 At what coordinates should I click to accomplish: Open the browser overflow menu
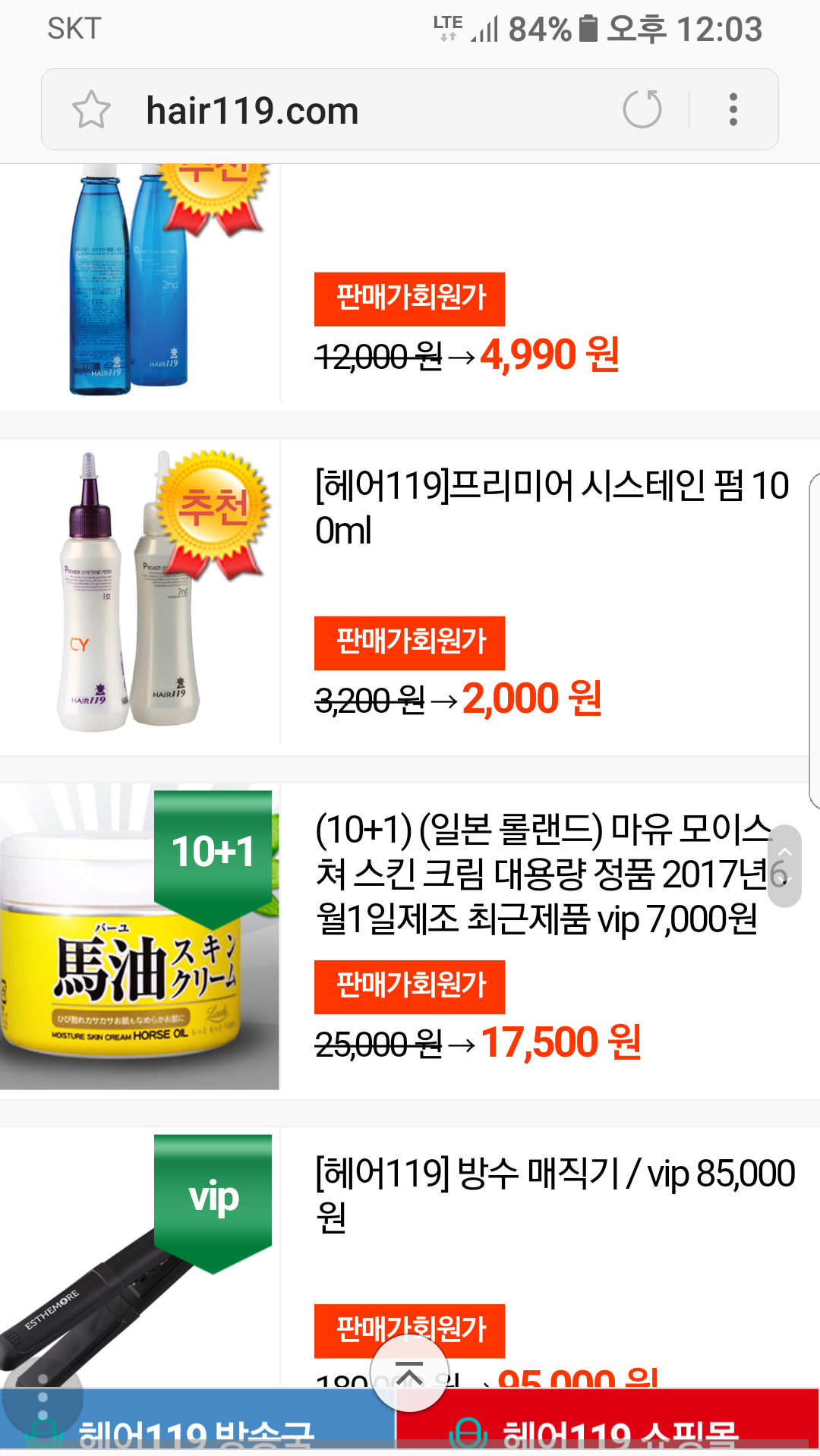[x=733, y=110]
